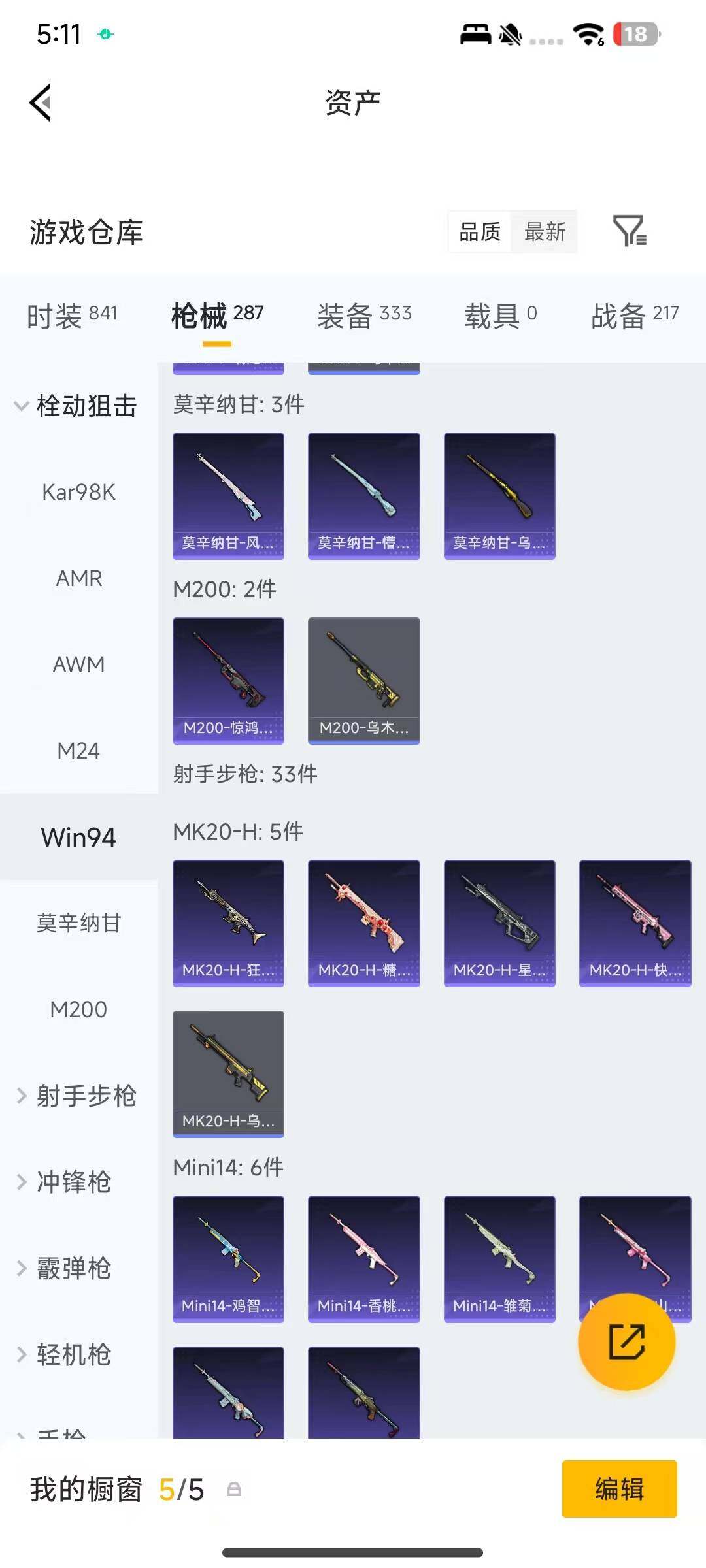
Task: Tap the yellow share floating button
Action: (626, 1341)
